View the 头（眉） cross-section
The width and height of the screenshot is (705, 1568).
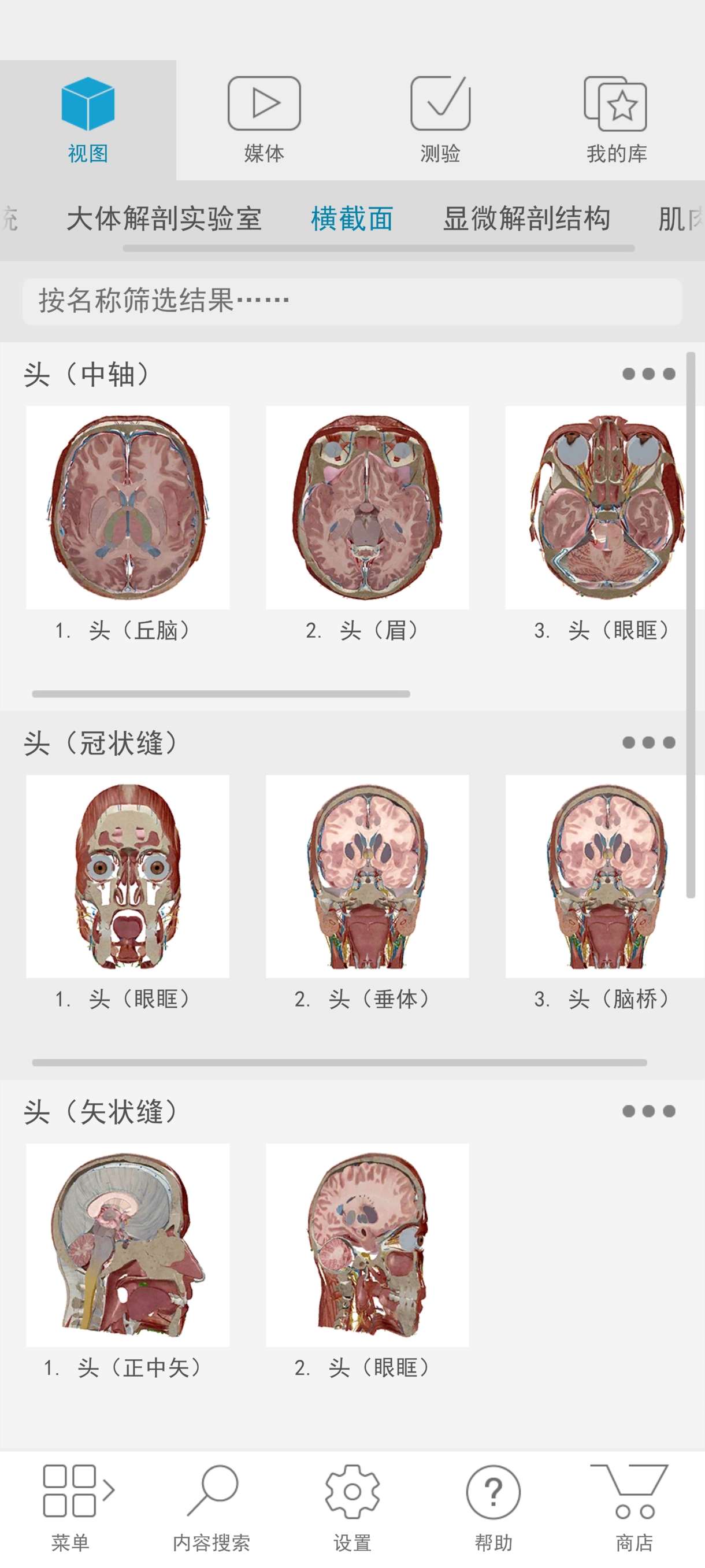[367, 508]
